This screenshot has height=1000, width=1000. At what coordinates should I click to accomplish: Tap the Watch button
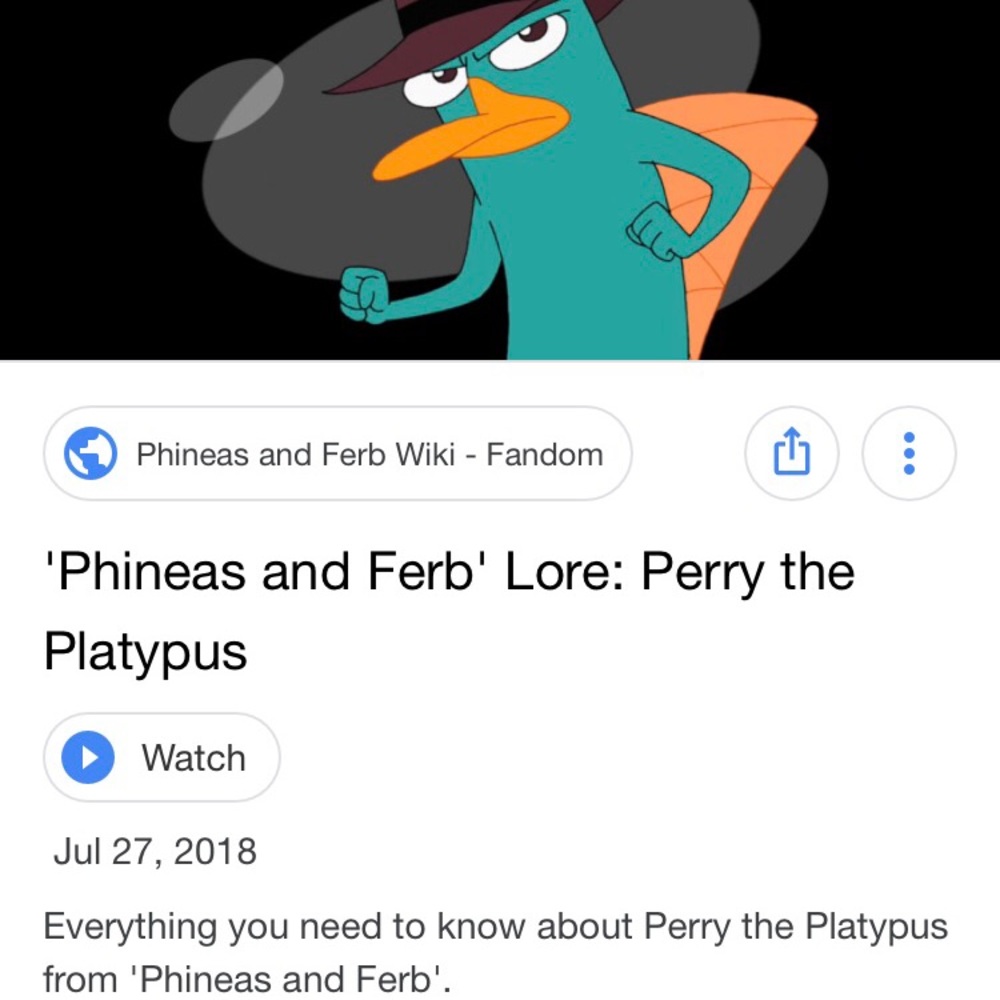coord(162,758)
